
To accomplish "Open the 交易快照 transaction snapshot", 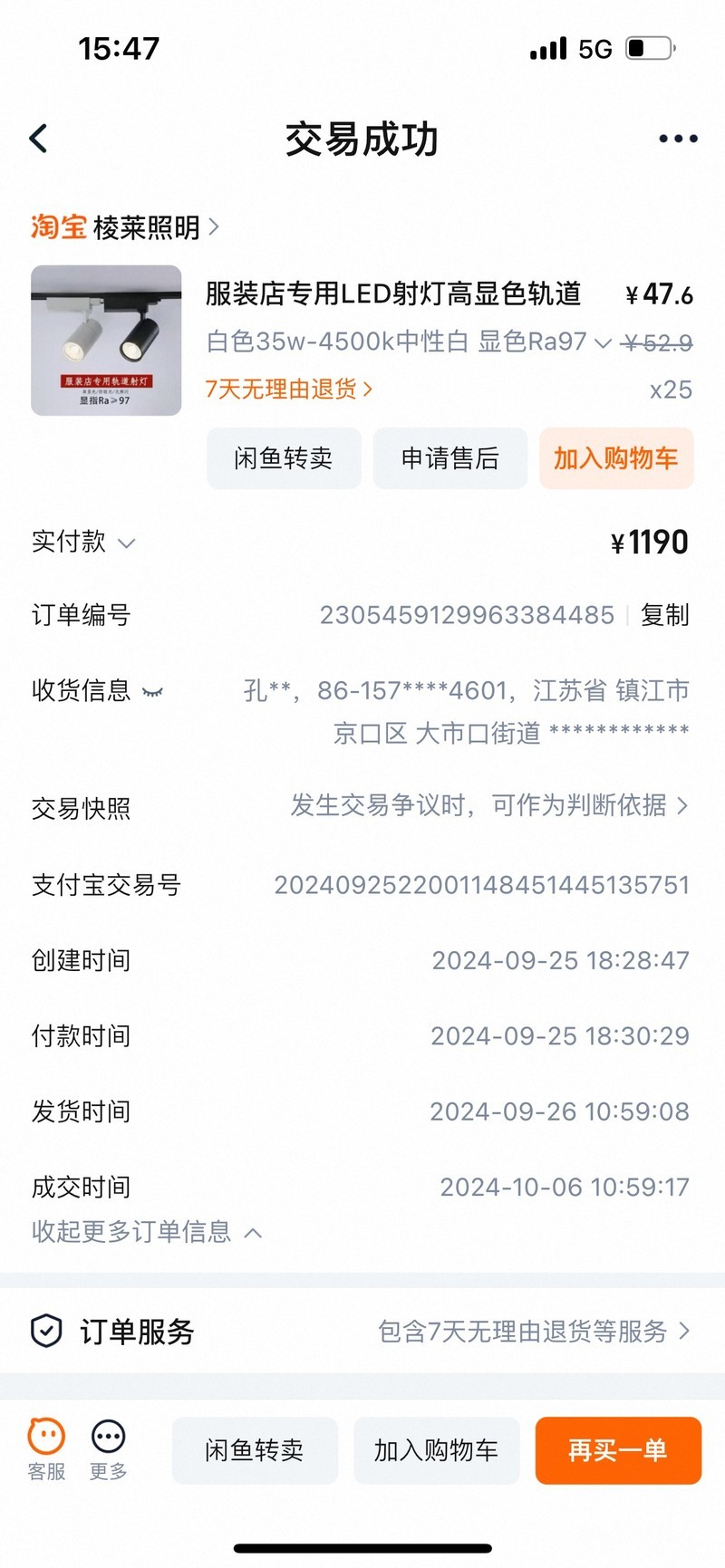I will coord(489,805).
